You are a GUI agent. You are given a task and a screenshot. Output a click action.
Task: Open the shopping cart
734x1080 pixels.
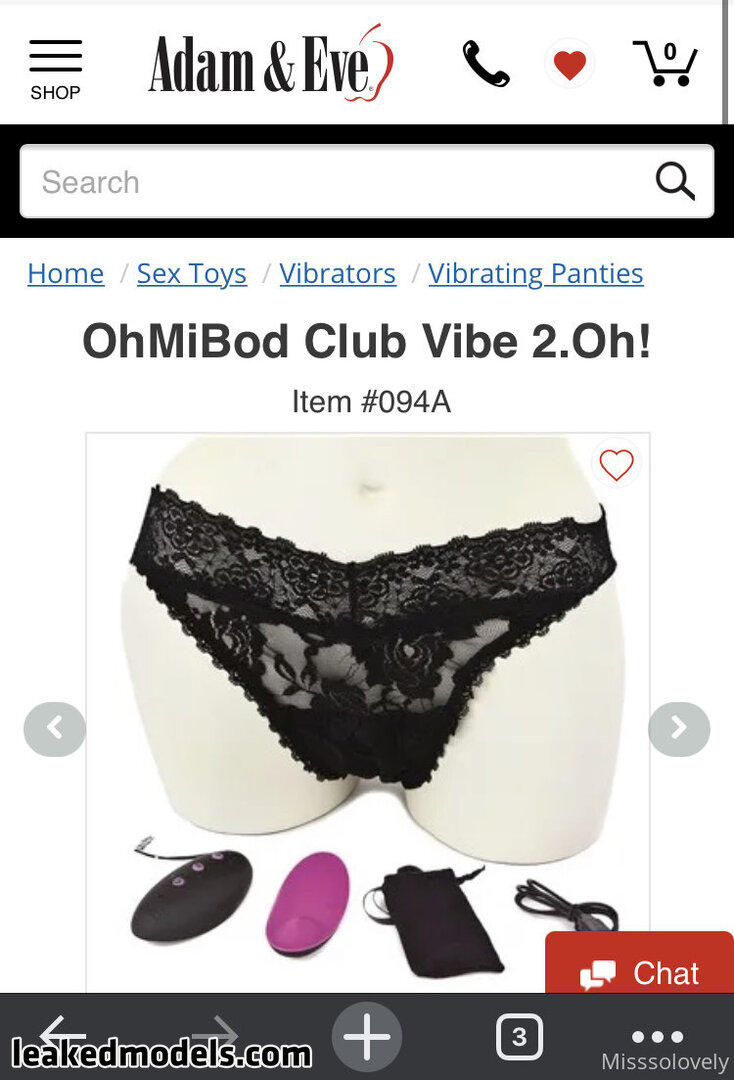pos(665,64)
